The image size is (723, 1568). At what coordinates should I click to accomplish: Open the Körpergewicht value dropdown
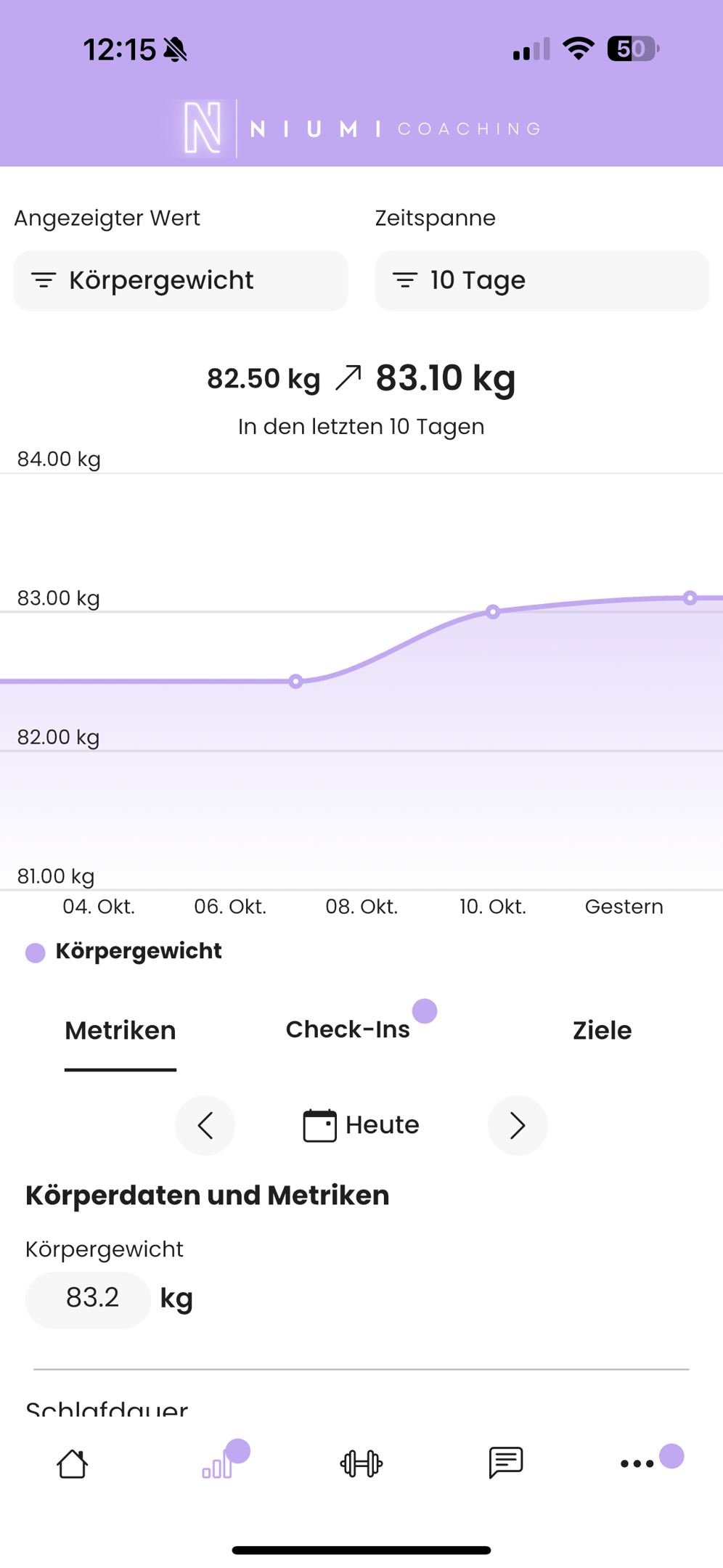pyautogui.click(x=180, y=281)
